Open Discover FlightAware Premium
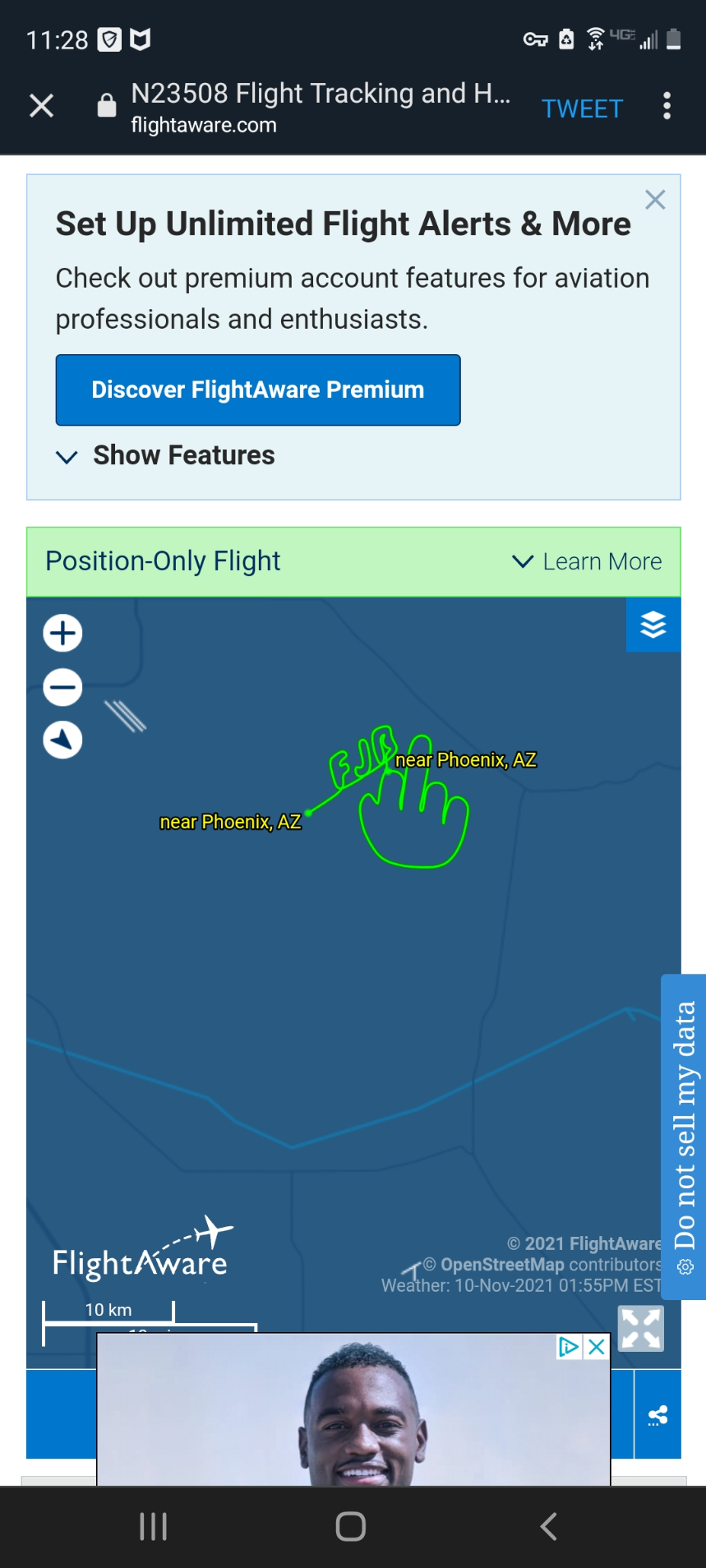706x1568 pixels. (x=258, y=390)
